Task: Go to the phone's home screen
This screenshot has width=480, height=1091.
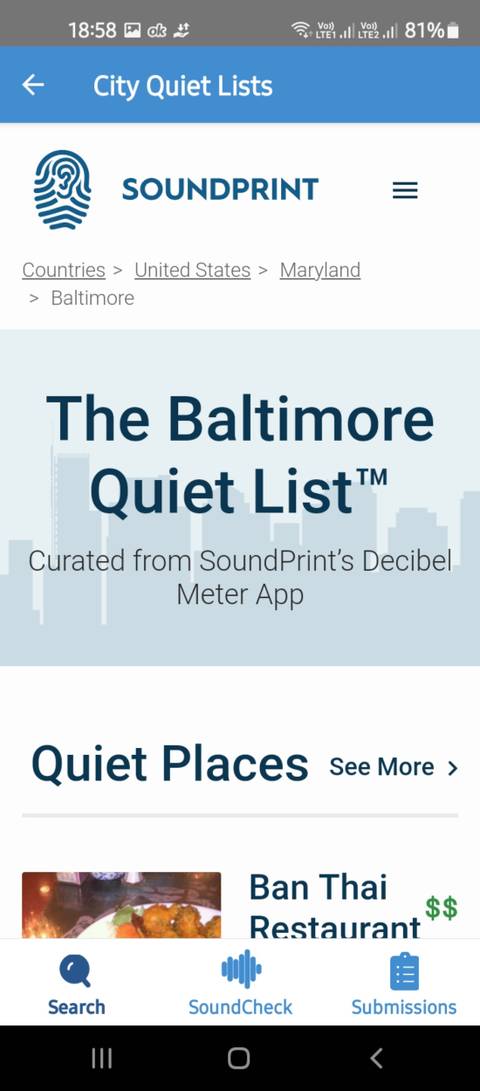Action: pyautogui.click(x=239, y=1058)
